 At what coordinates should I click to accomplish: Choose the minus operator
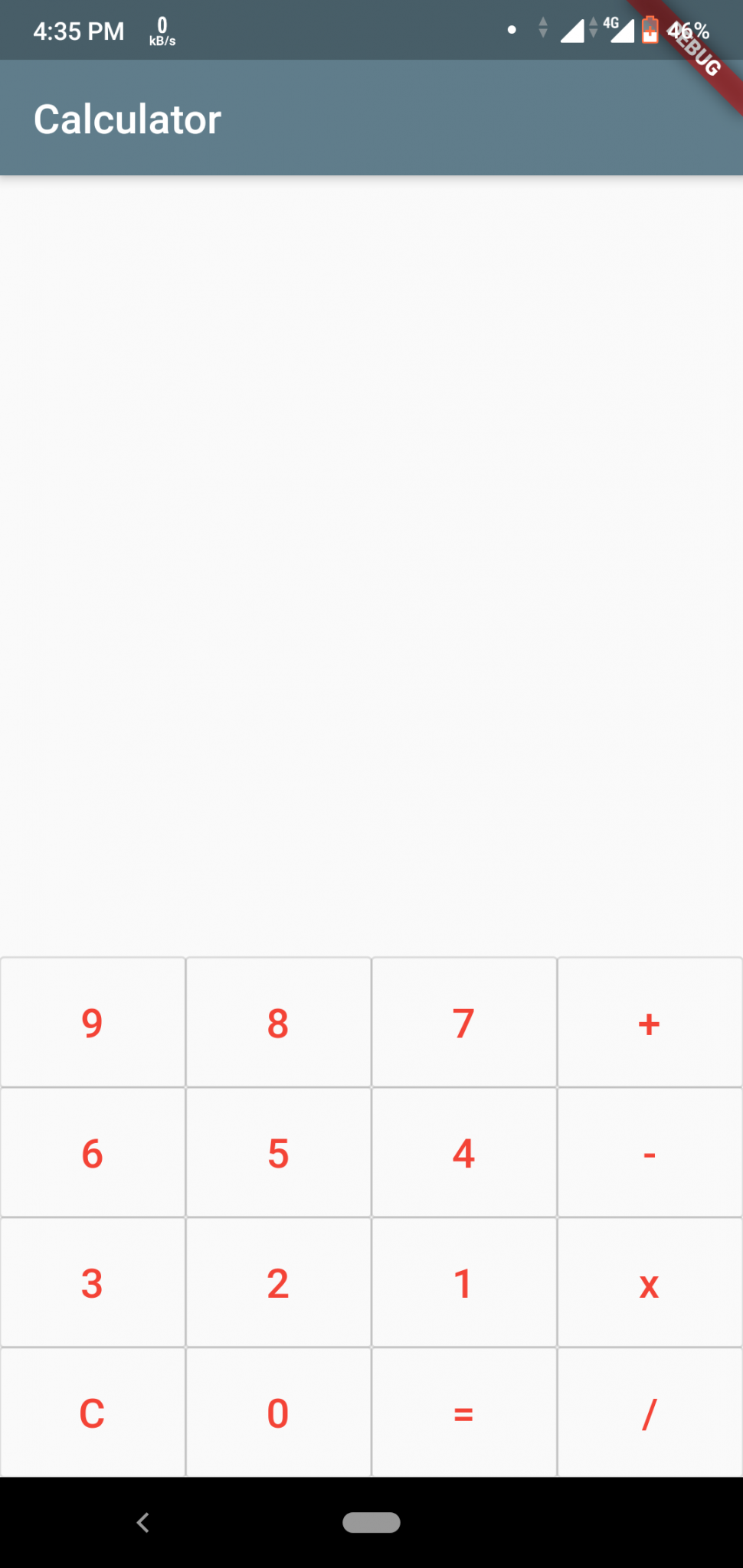650,1152
